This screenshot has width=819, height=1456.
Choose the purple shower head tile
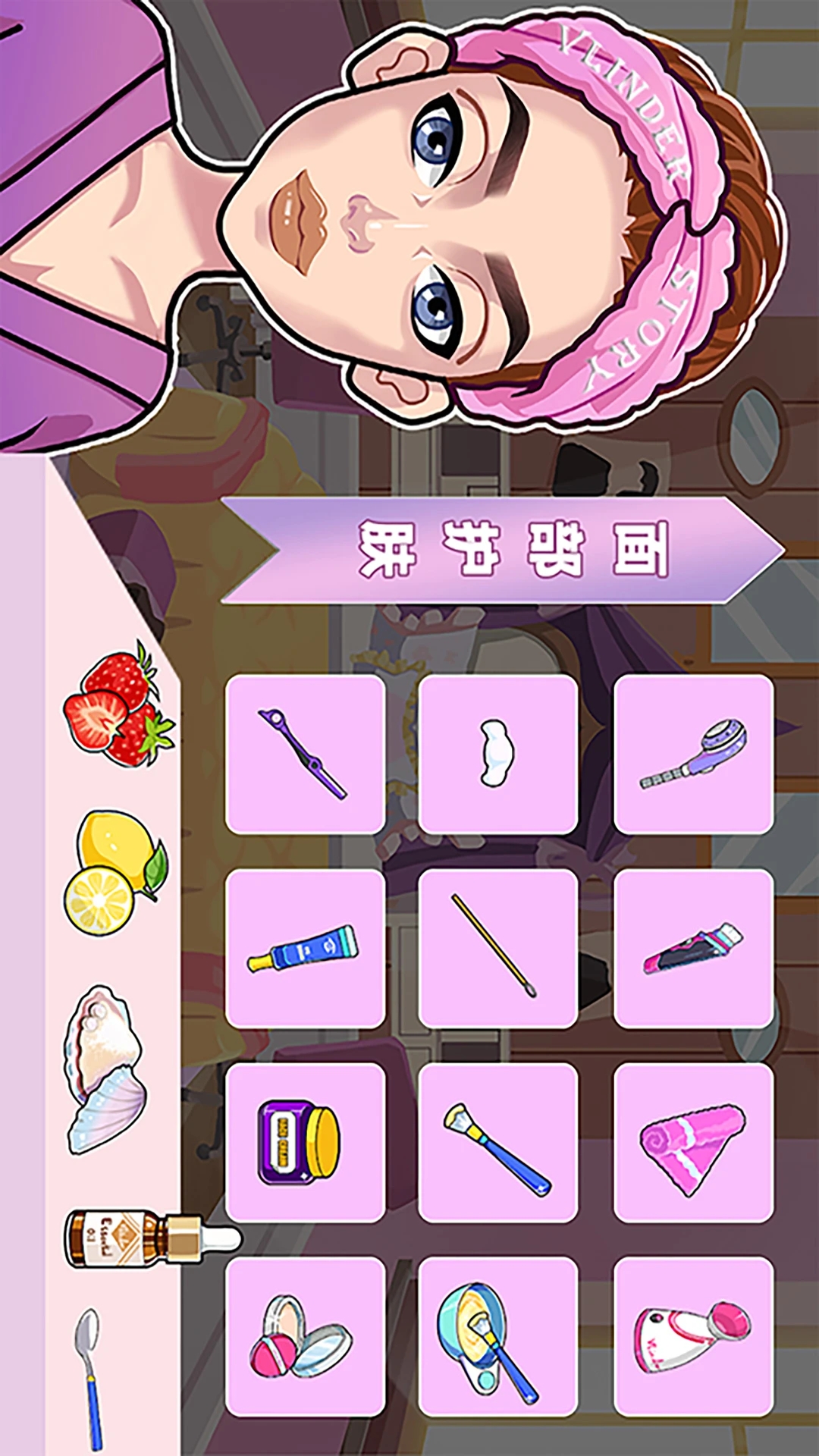coord(693,755)
